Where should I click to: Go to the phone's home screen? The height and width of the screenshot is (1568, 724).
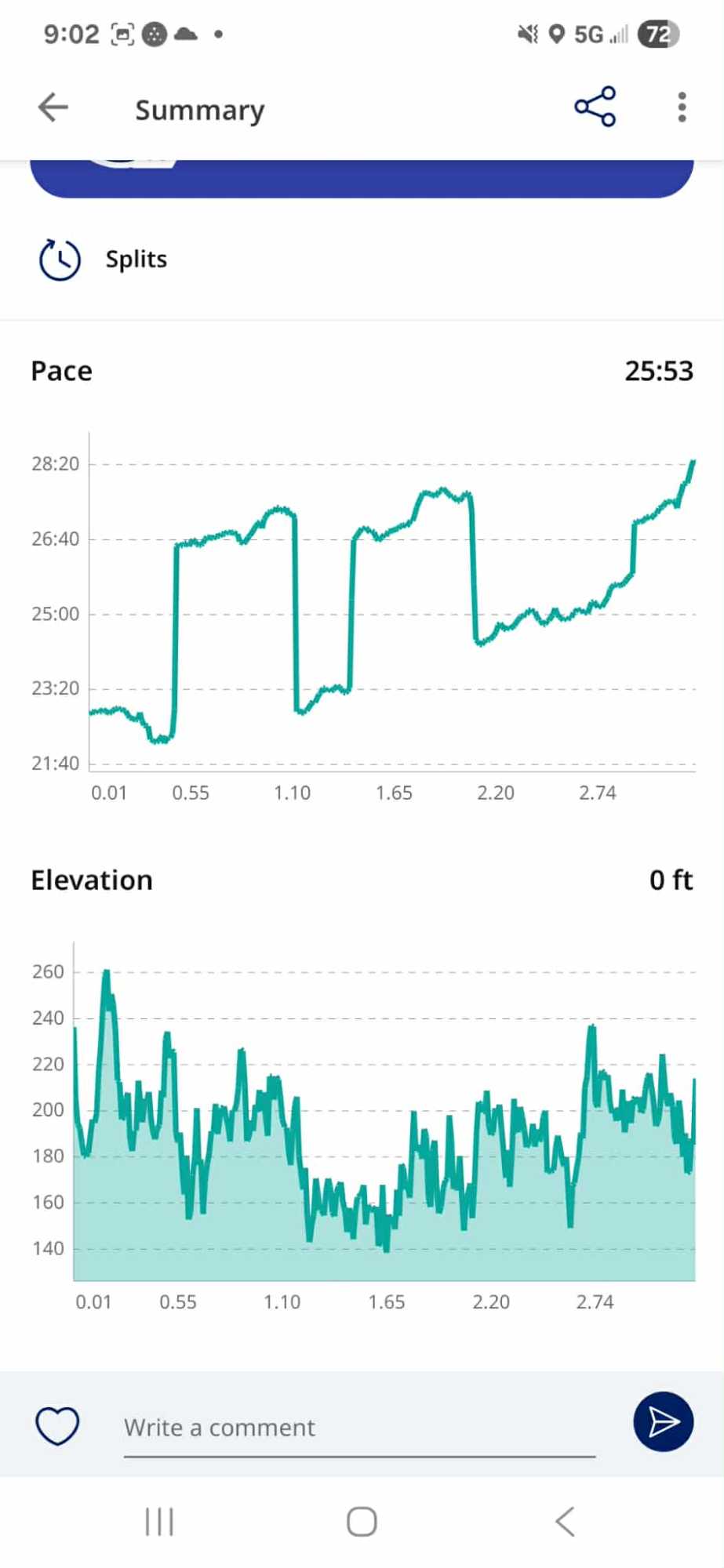click(x=362, y=1522)
